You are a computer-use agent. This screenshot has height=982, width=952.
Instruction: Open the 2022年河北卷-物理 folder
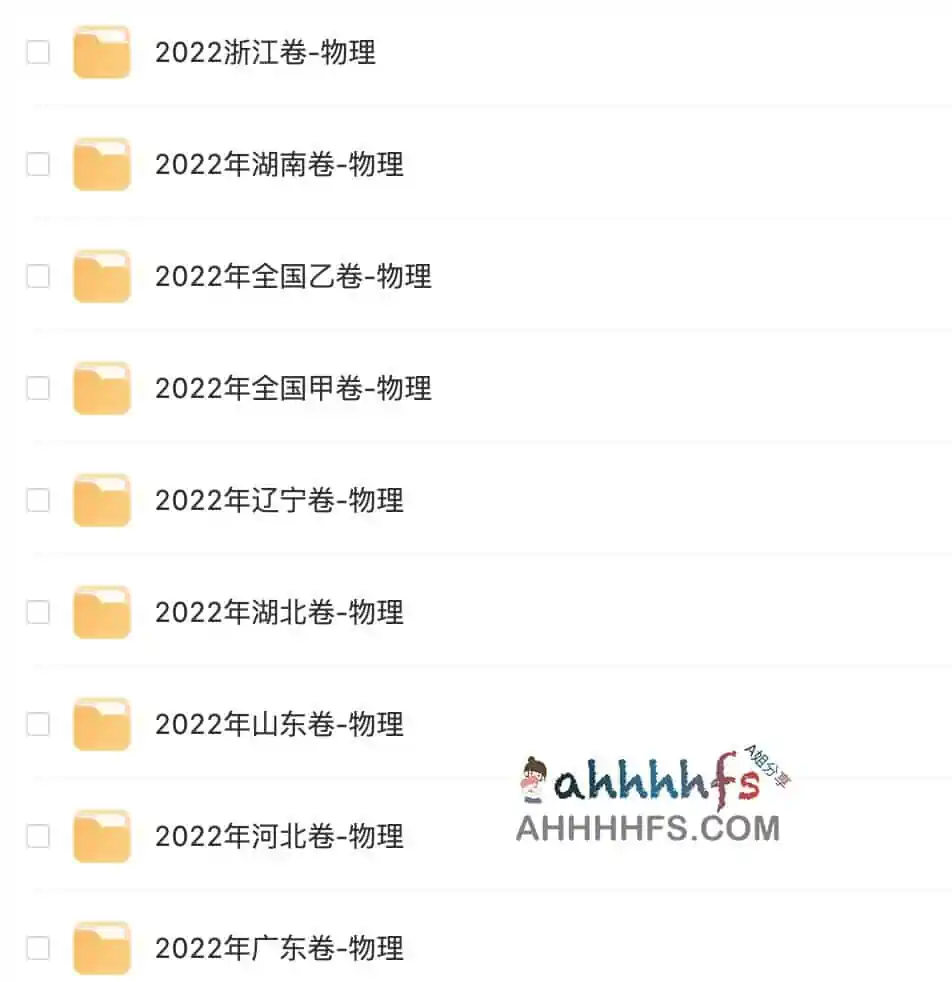coord(279,837)
